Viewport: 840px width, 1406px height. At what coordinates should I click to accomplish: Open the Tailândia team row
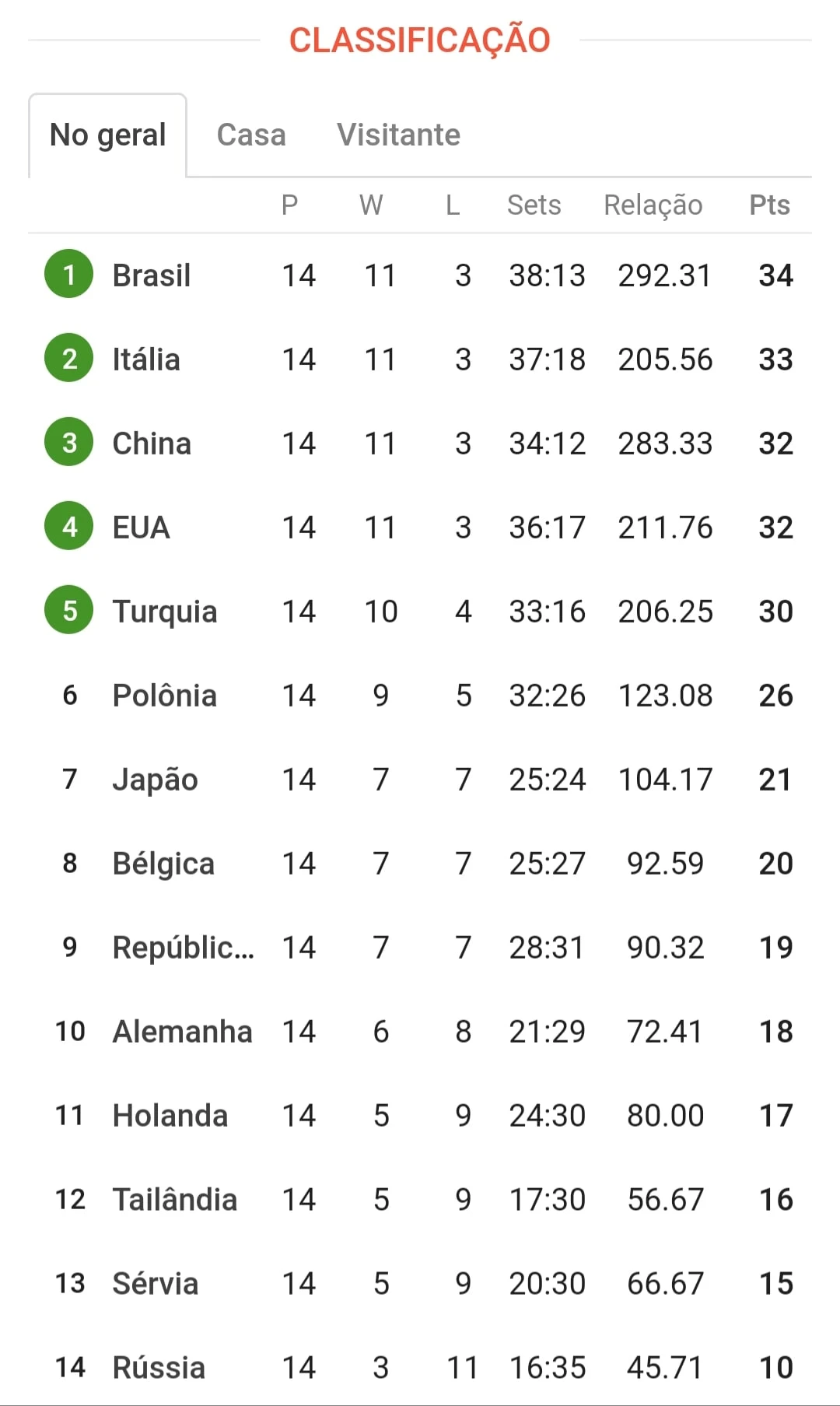click(420, 1199)
